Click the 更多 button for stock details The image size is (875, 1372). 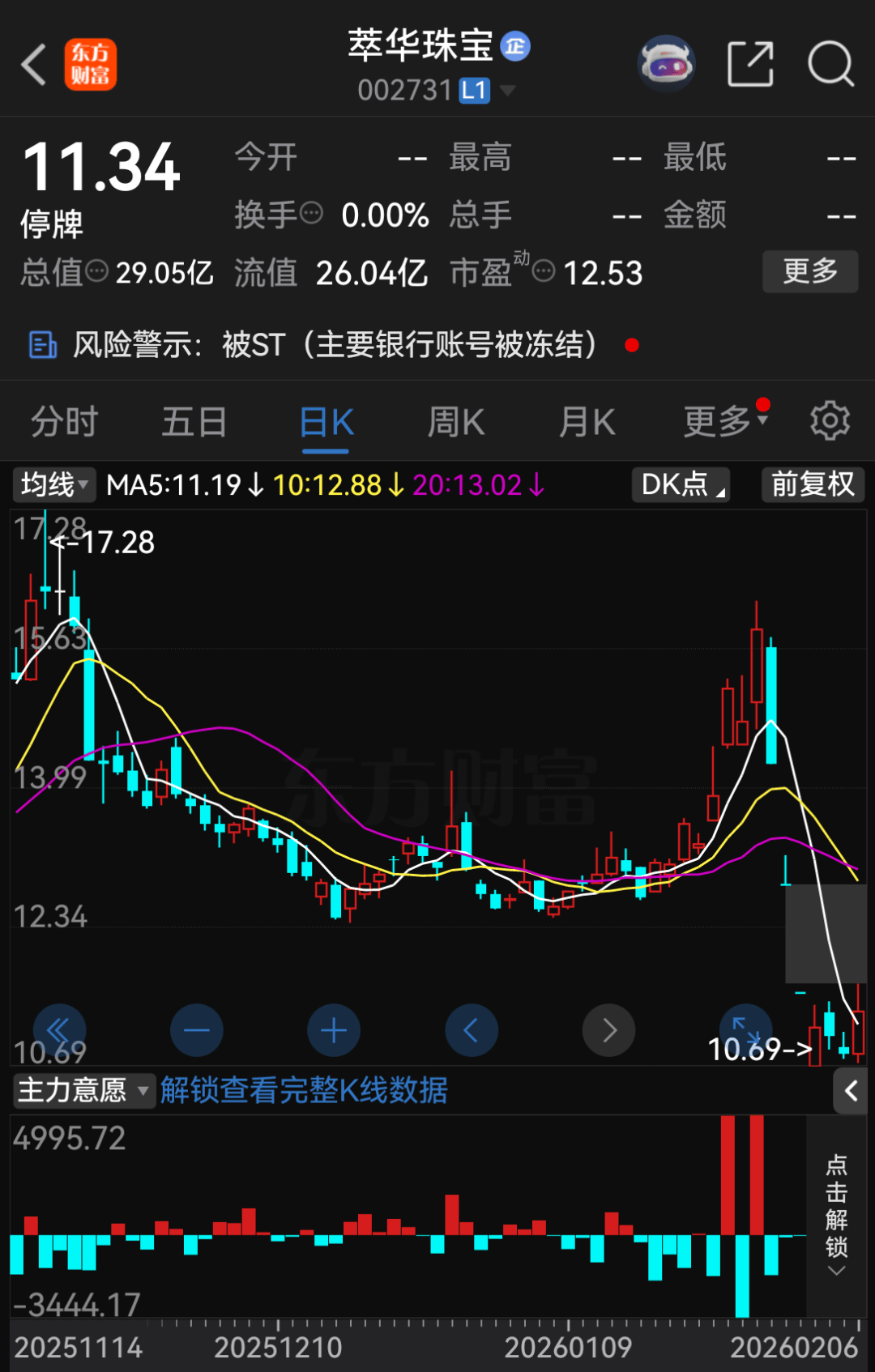coord(810,272)
